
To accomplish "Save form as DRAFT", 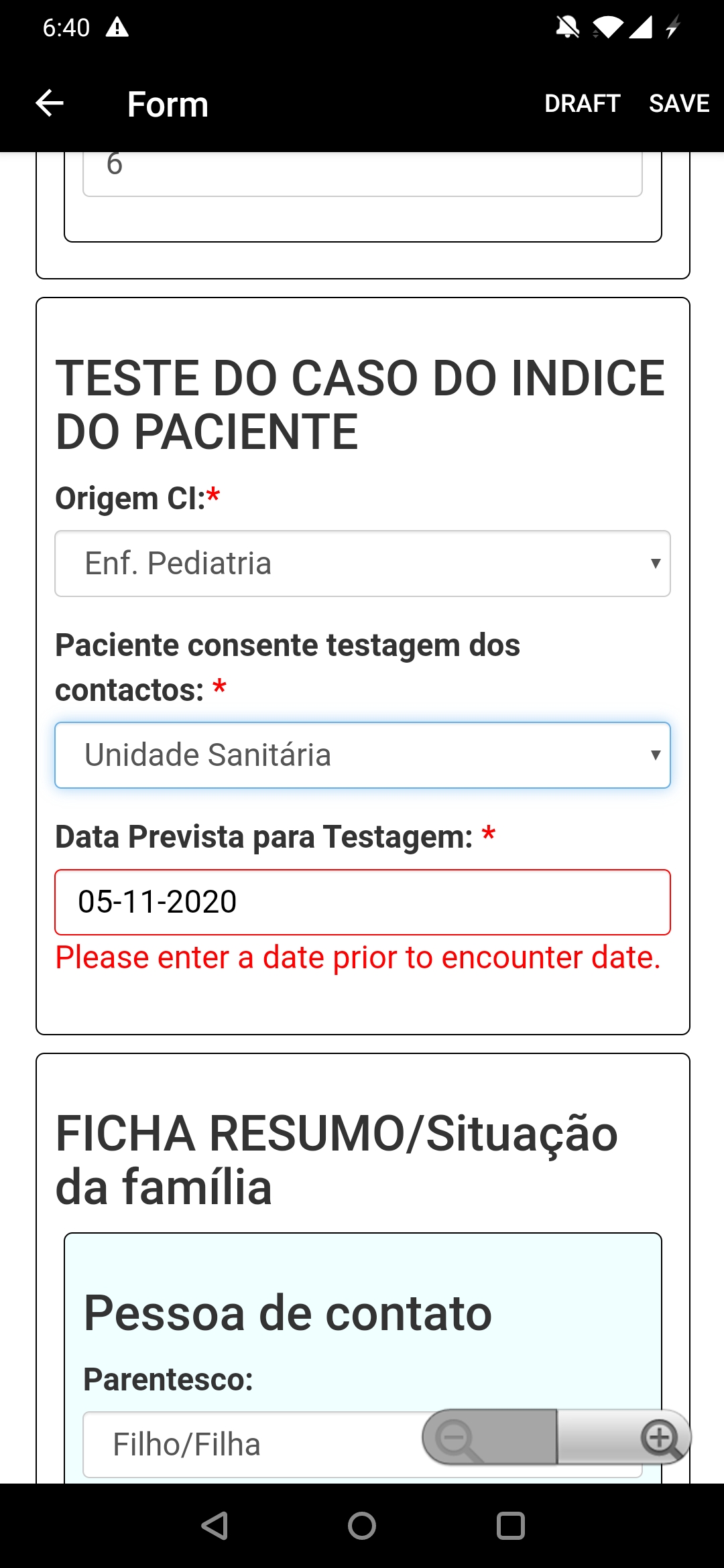I will point(582,103).
